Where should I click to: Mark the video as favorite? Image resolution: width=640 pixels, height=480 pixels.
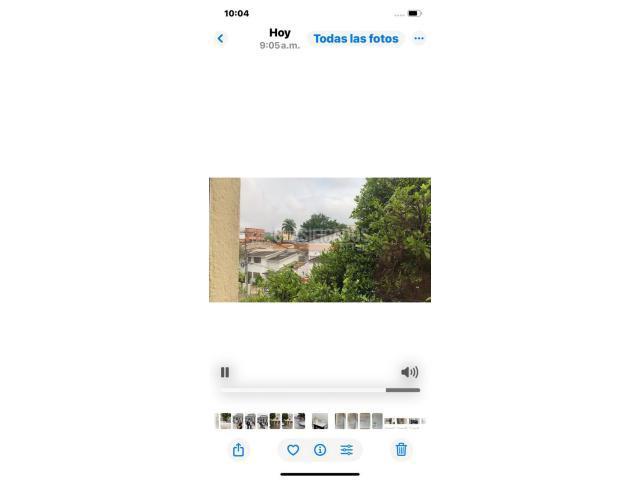coord(293,450)
